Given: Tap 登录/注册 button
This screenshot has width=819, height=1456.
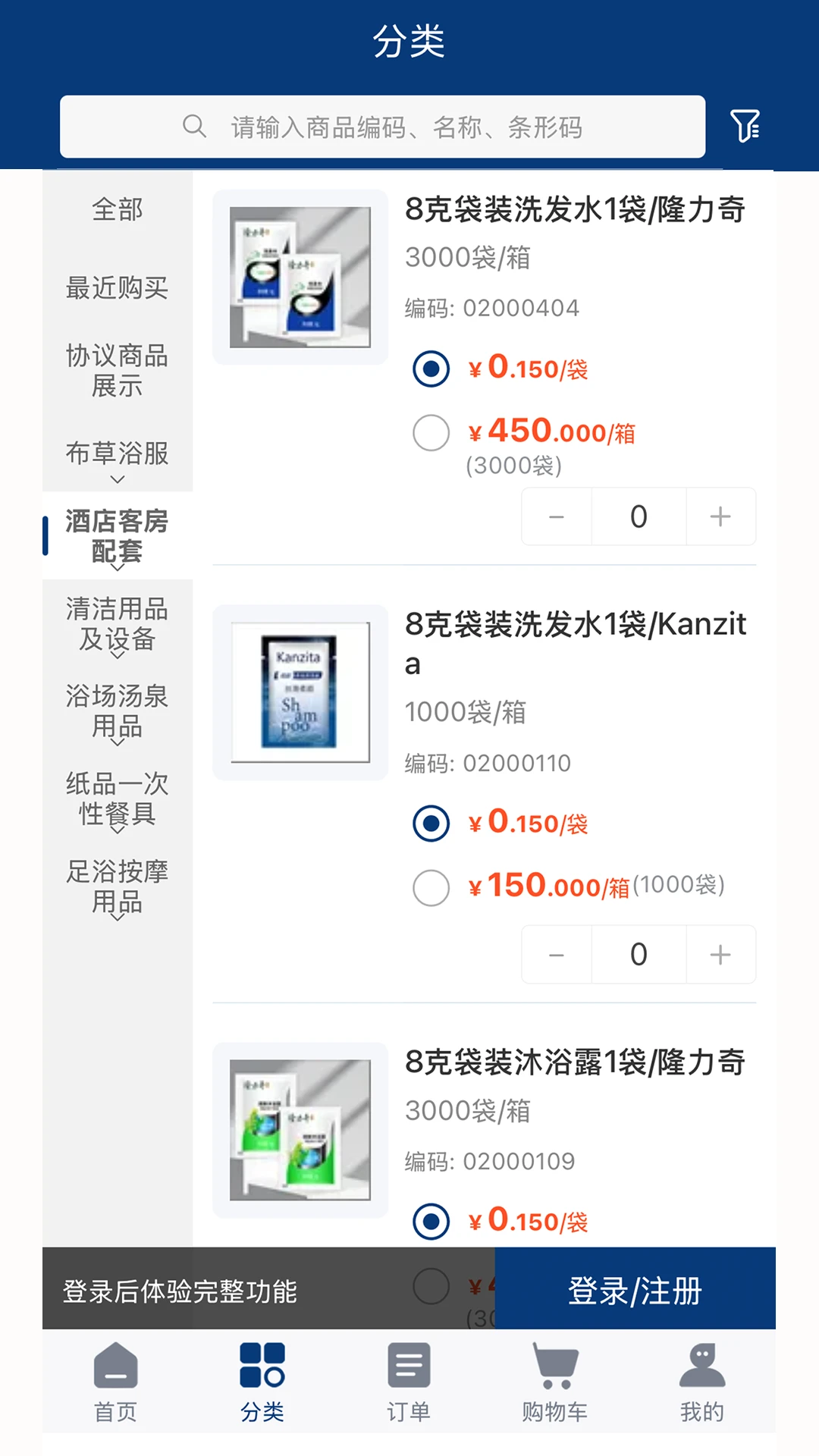Looking at the screenshot, I should 635,1290.
